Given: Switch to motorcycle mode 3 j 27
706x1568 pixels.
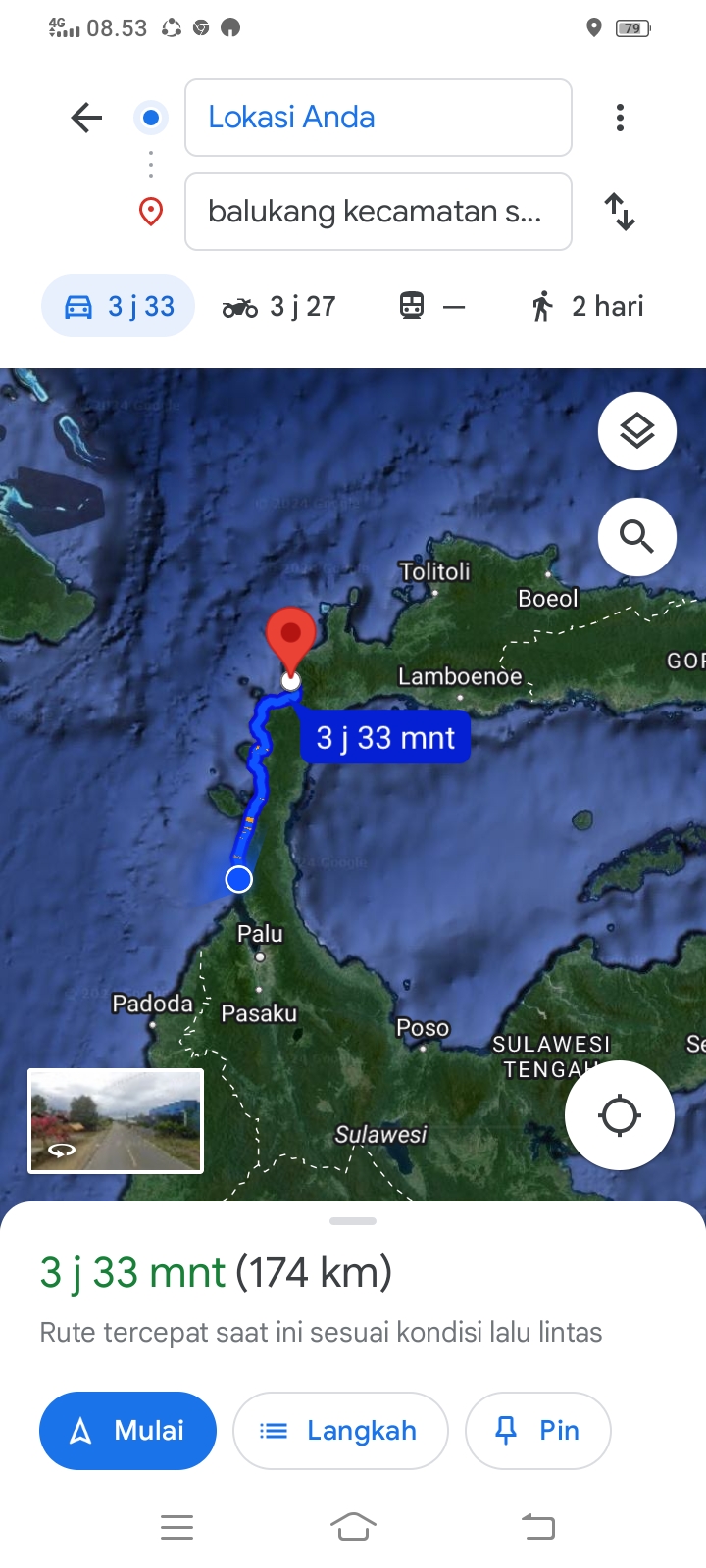Looking at the screenshot, I should [x=279, y=306].
